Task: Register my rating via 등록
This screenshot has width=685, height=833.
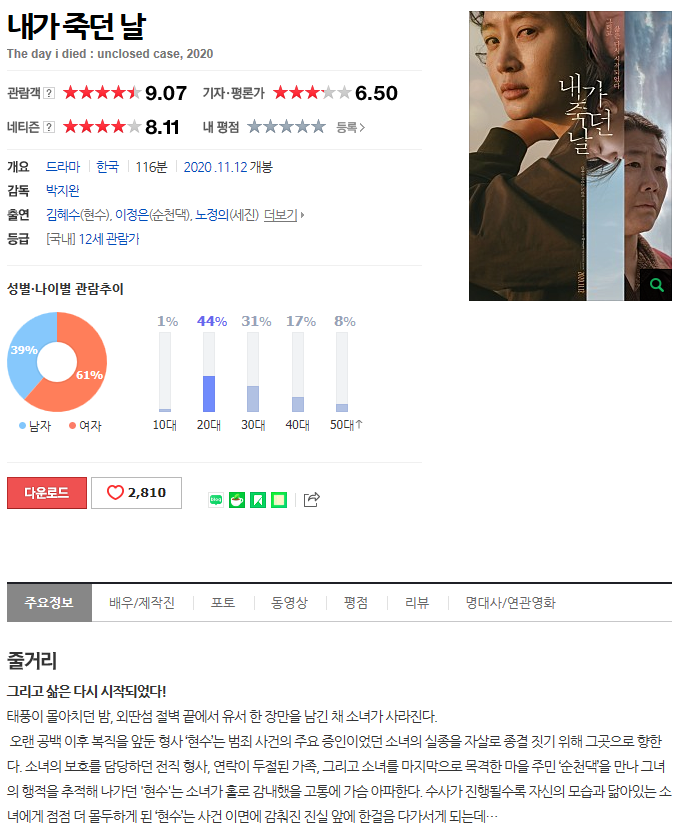Action: click(350, 127)
